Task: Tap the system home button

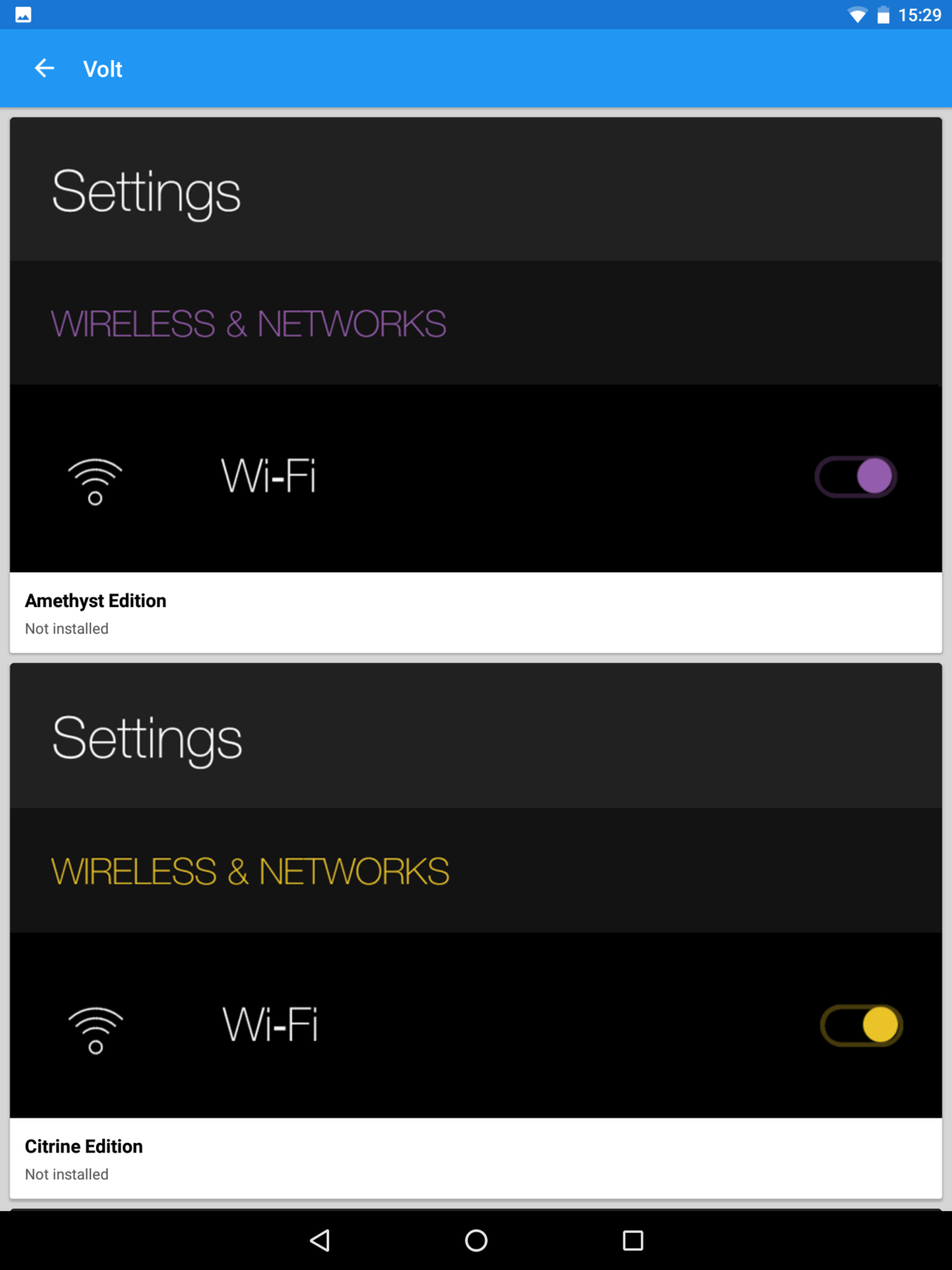Action: (476, 1240)
